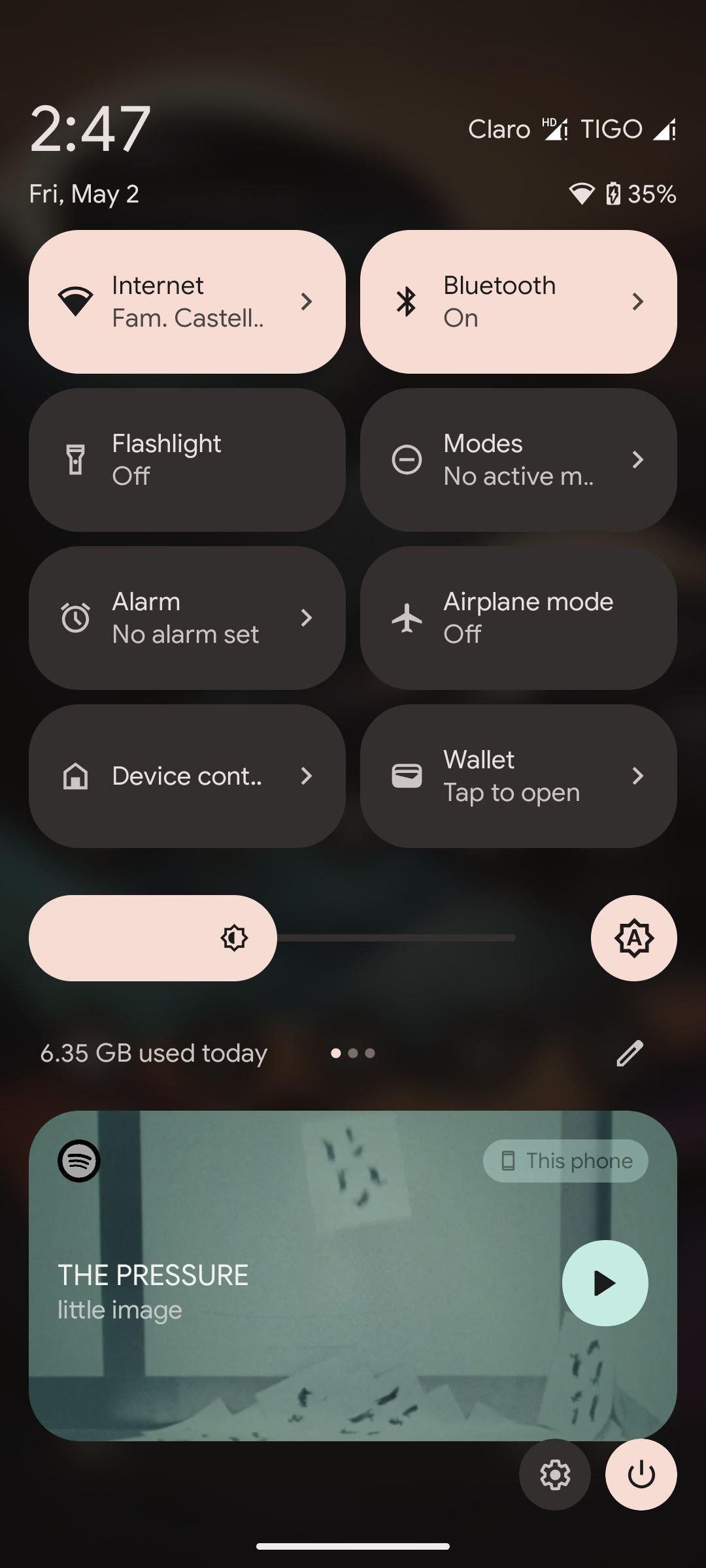Enable Airplane mode
The width and height of the screenshot is (706, 1568).
tap(518, 618)
